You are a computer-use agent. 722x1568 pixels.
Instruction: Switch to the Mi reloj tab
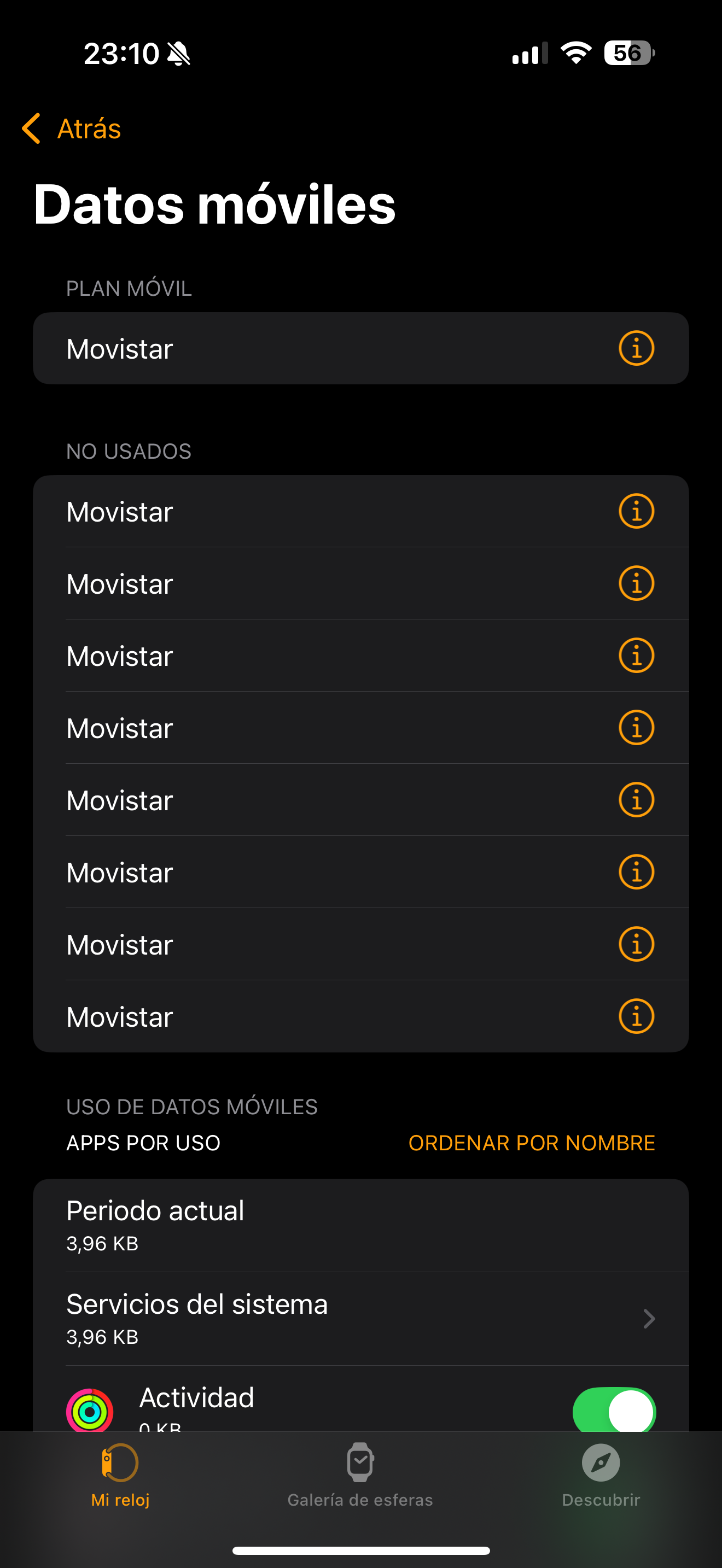click(x=120, y=1475)
